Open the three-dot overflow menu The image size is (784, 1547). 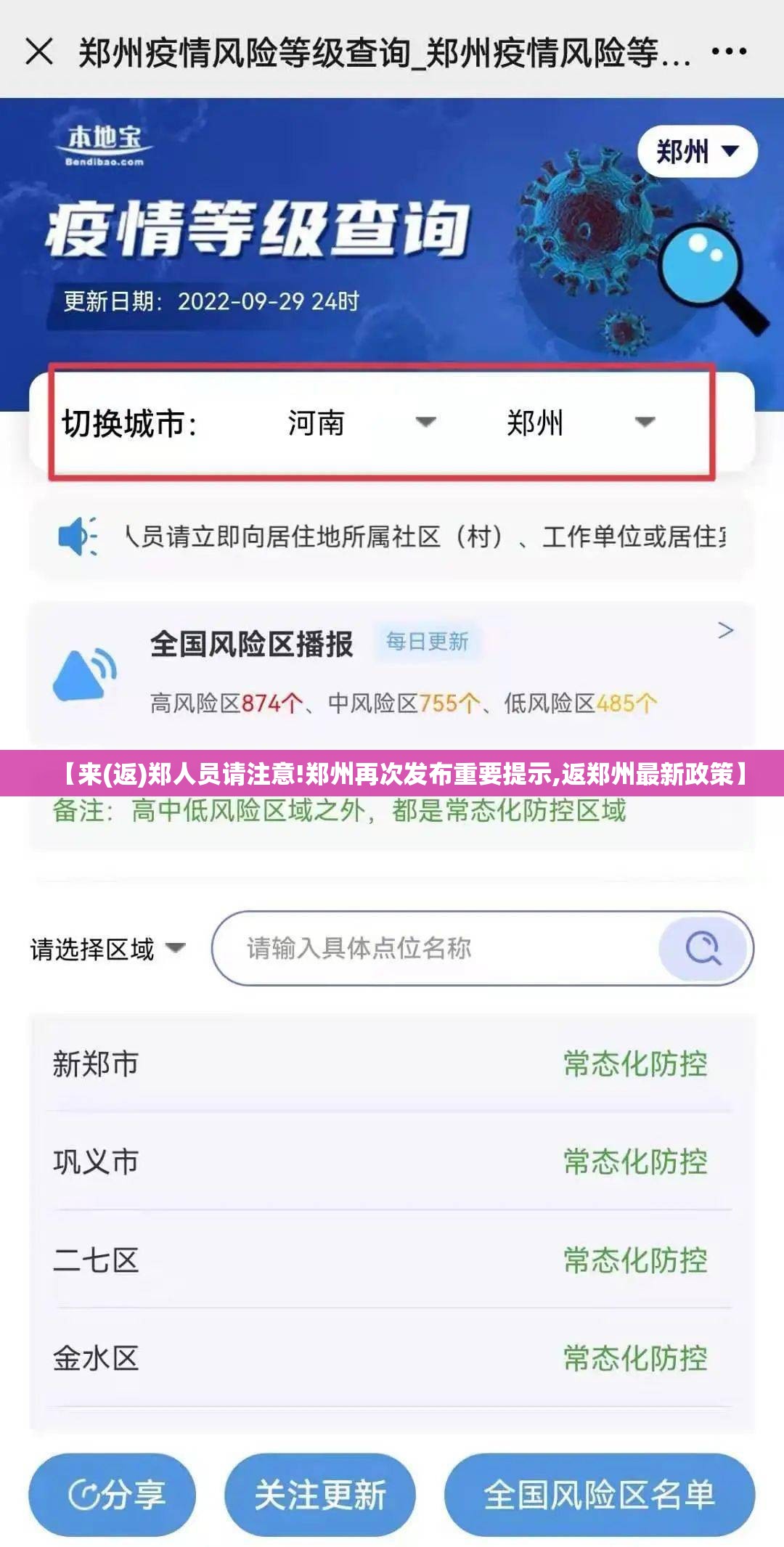coord(729,52)
